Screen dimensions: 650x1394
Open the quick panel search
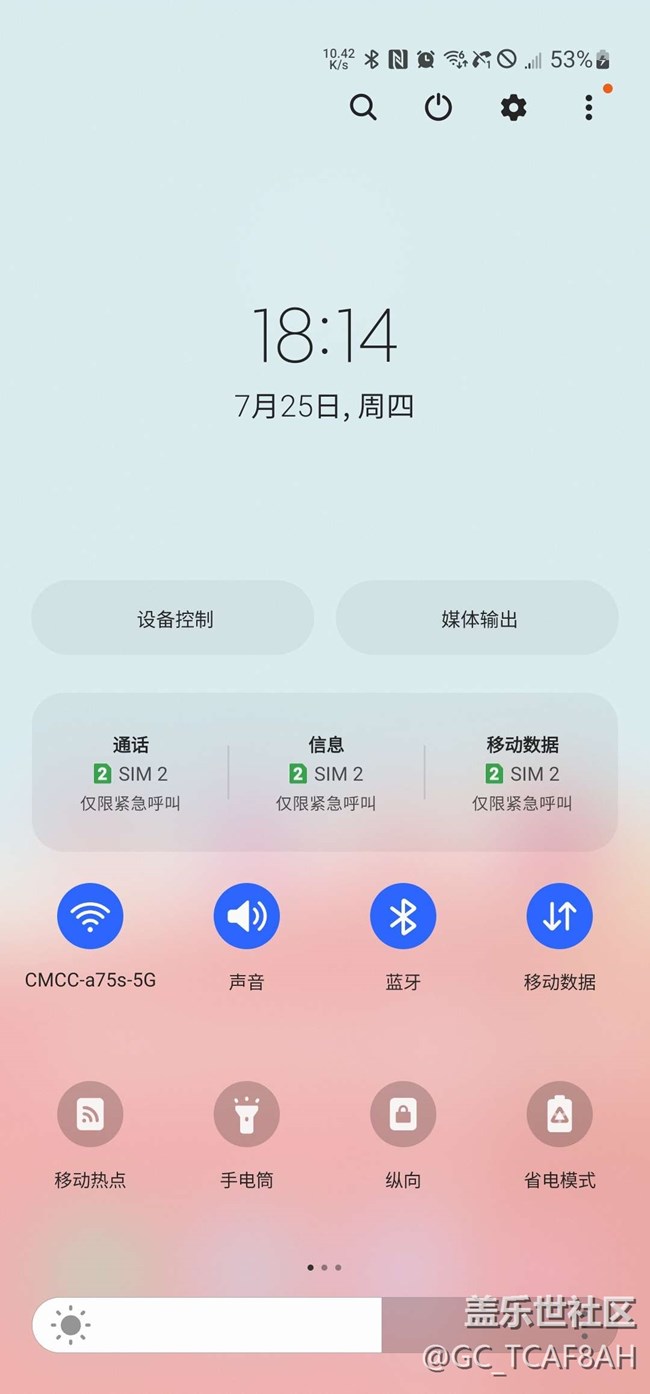(x=363, y=107)
